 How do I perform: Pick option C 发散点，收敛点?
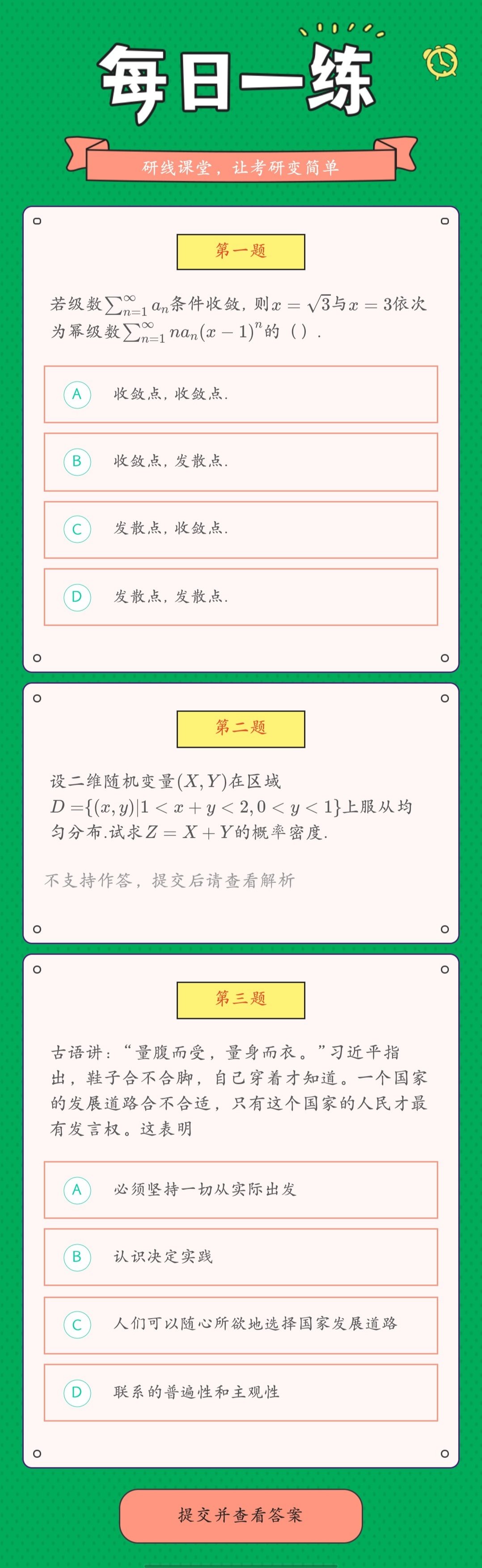point(241,529)
